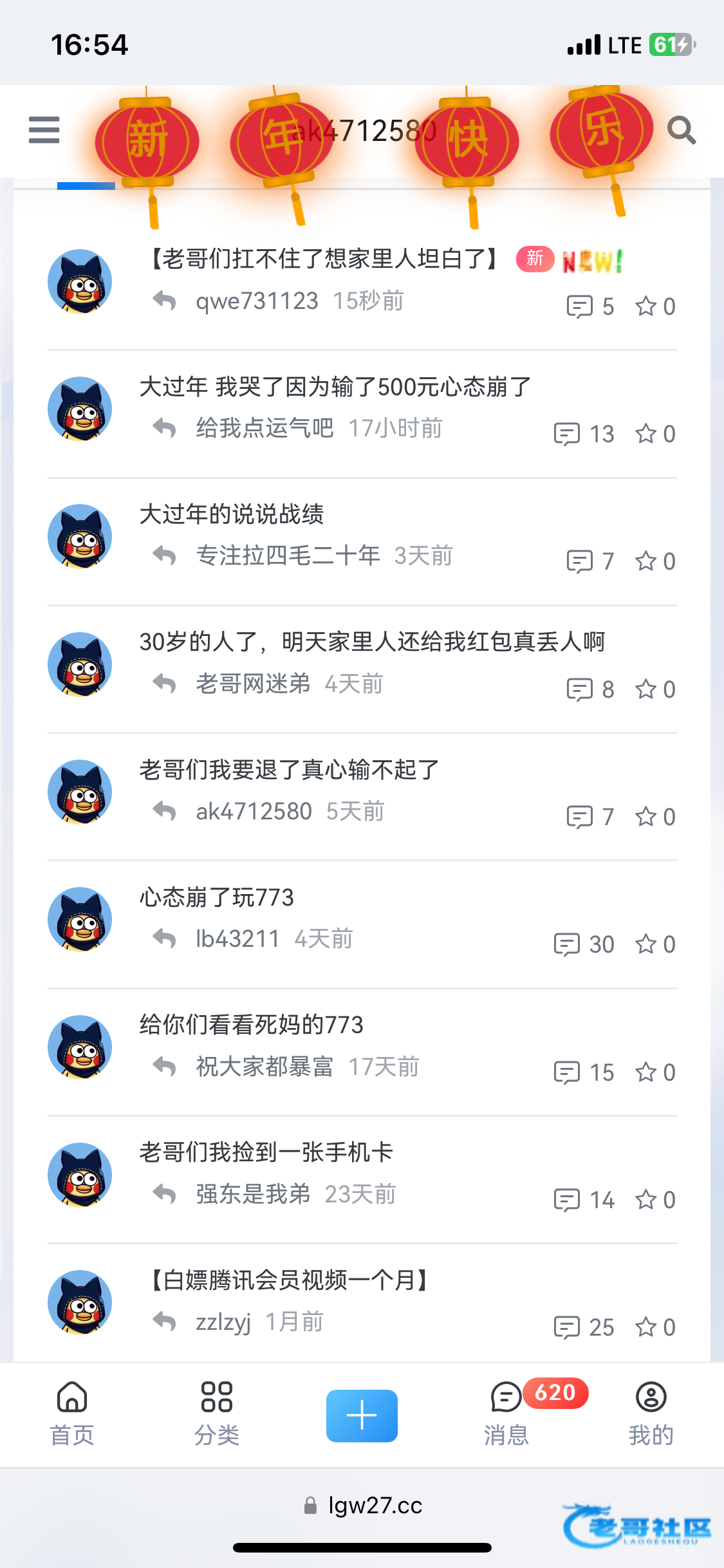View the thread 大过年的说说战绩
This screenshot has height=1568, width=724.
(x=232, y=515)
